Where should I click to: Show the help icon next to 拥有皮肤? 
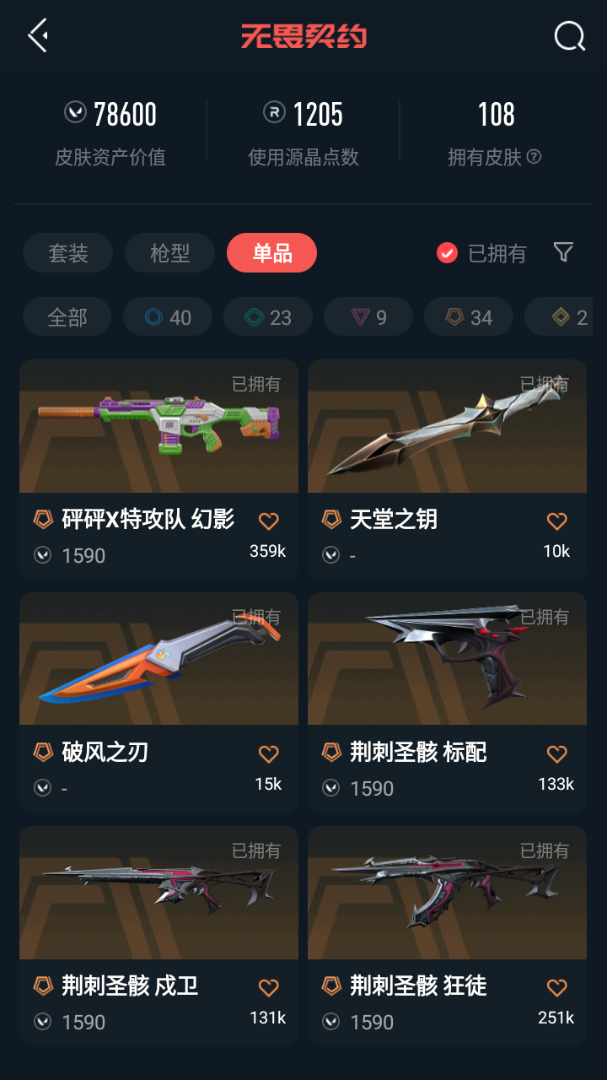(x=534, y=157)
